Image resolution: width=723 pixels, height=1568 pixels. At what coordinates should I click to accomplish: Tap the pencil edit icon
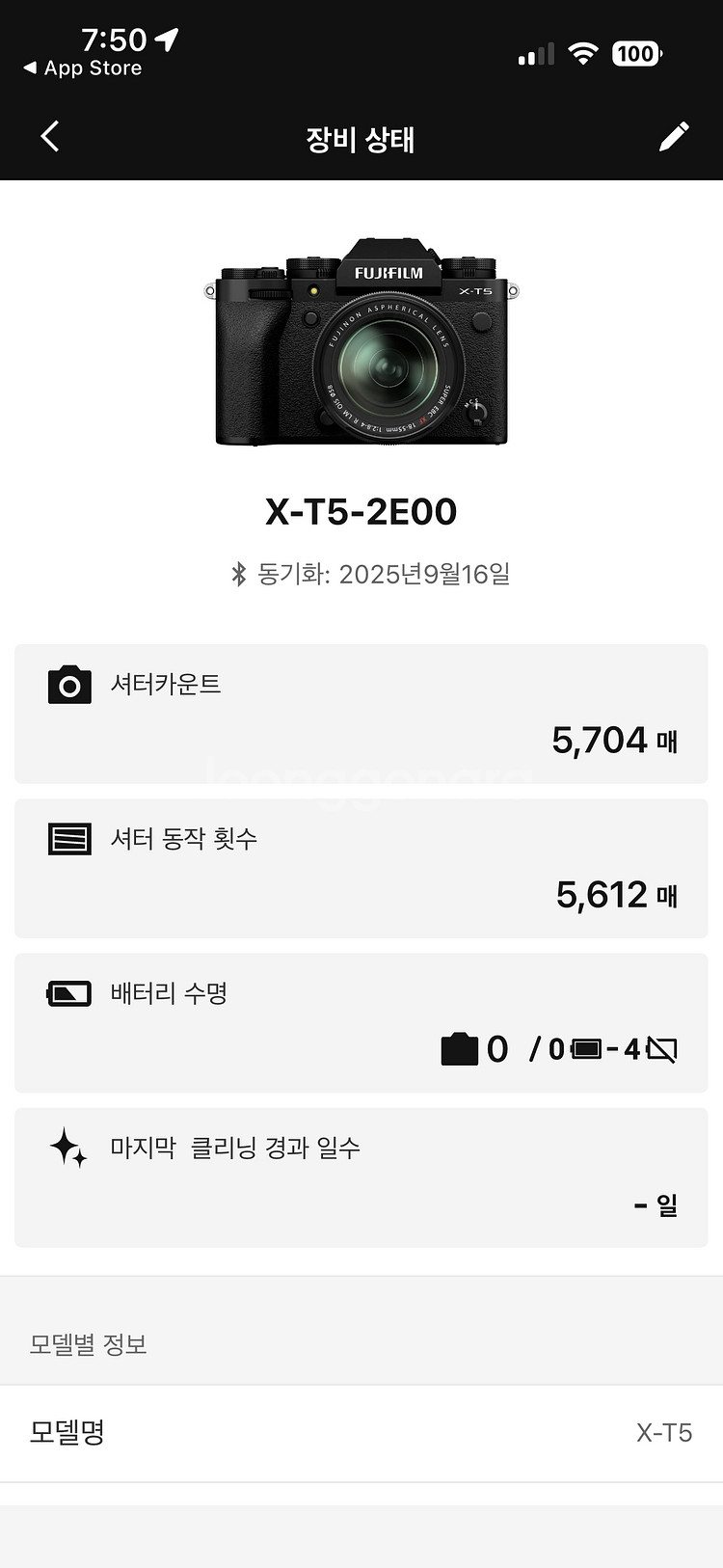pos(673,137)
